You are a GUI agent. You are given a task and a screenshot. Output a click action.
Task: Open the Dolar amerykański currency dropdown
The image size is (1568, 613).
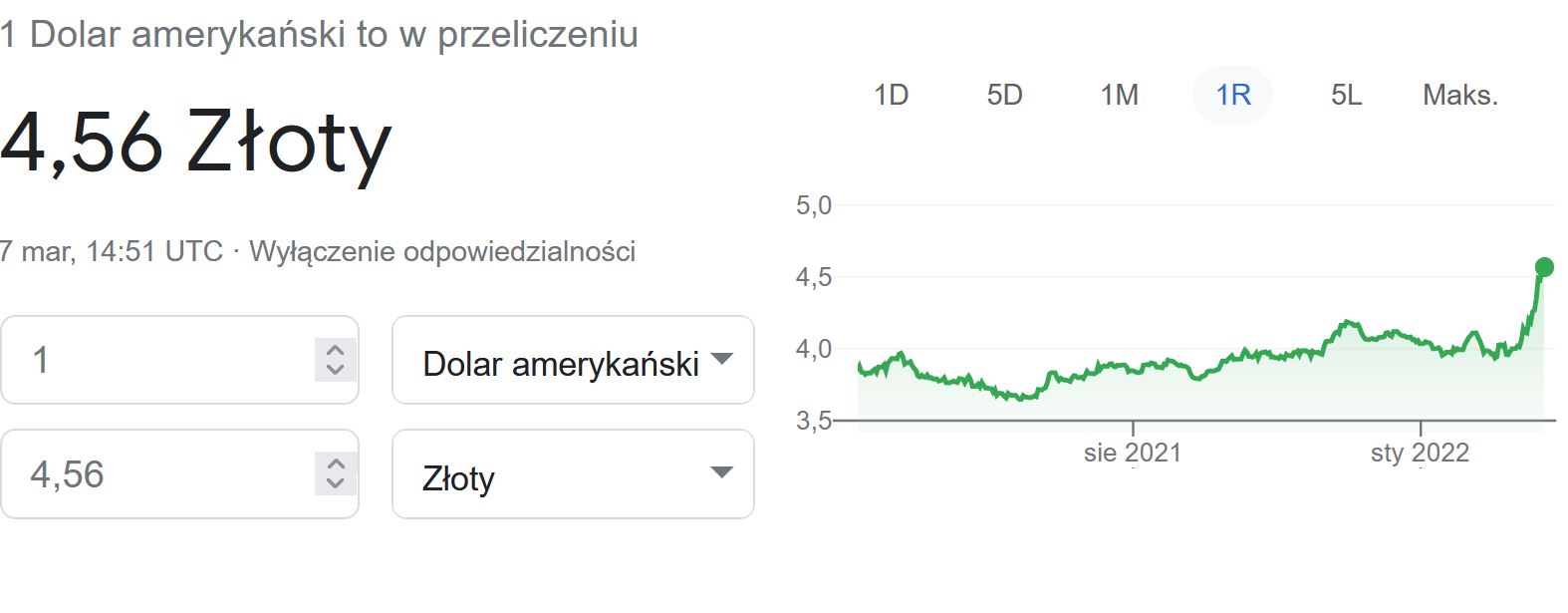pos(573,361)
